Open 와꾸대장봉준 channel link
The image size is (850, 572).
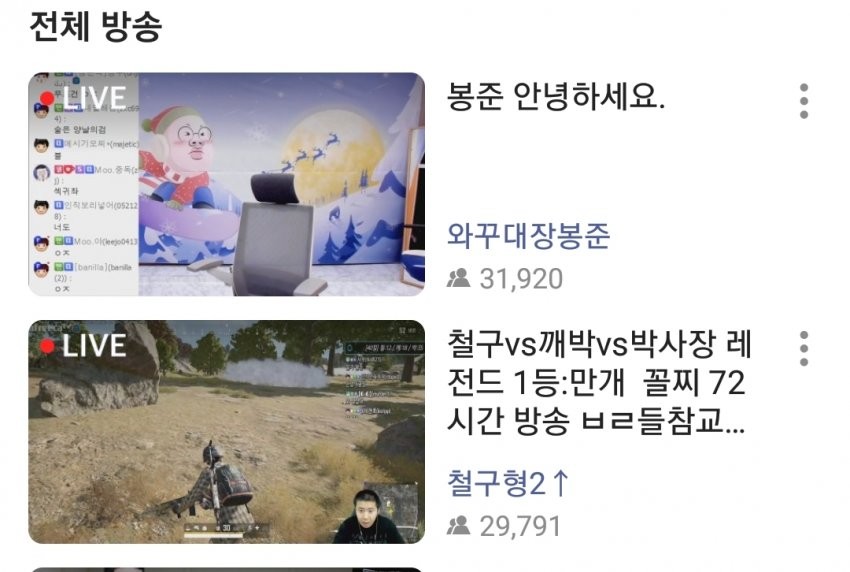pyautogui.click(x=529, y=237)
